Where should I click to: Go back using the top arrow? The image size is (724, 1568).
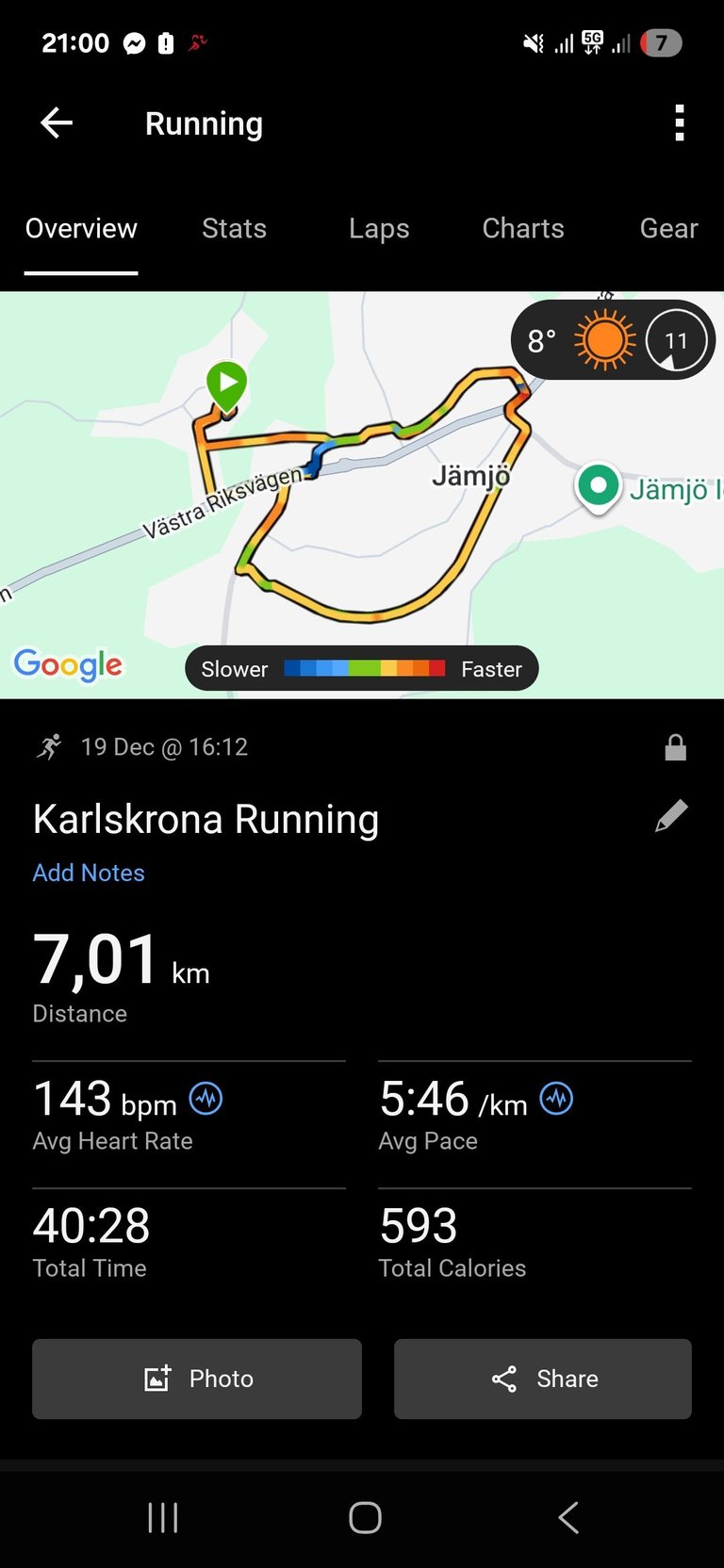pos(57,123)
